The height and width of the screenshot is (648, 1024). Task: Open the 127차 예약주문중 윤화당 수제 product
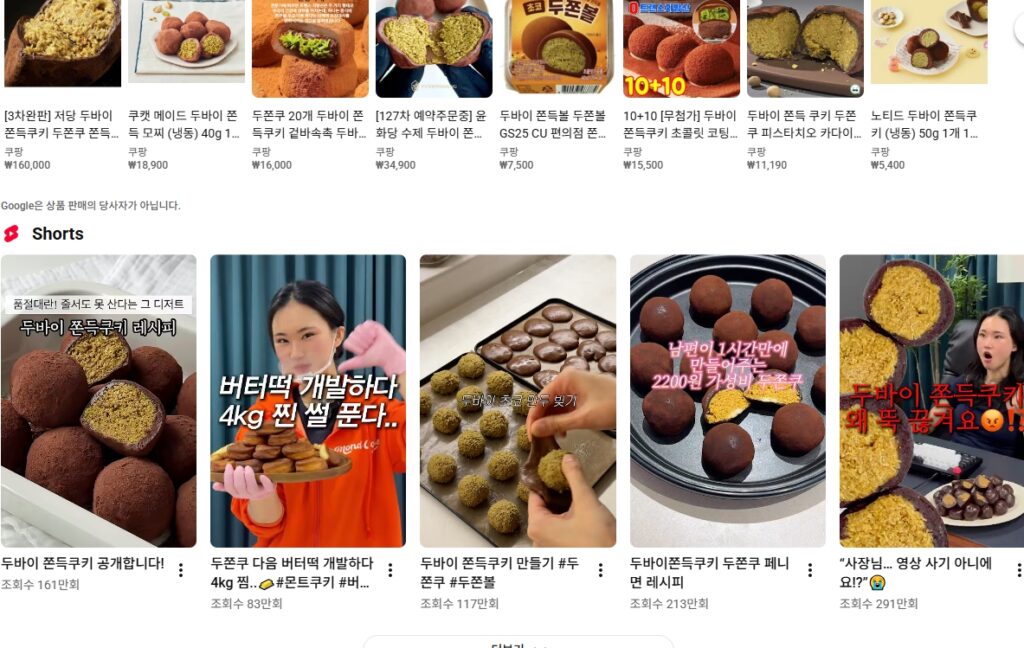tap(433, 124)
